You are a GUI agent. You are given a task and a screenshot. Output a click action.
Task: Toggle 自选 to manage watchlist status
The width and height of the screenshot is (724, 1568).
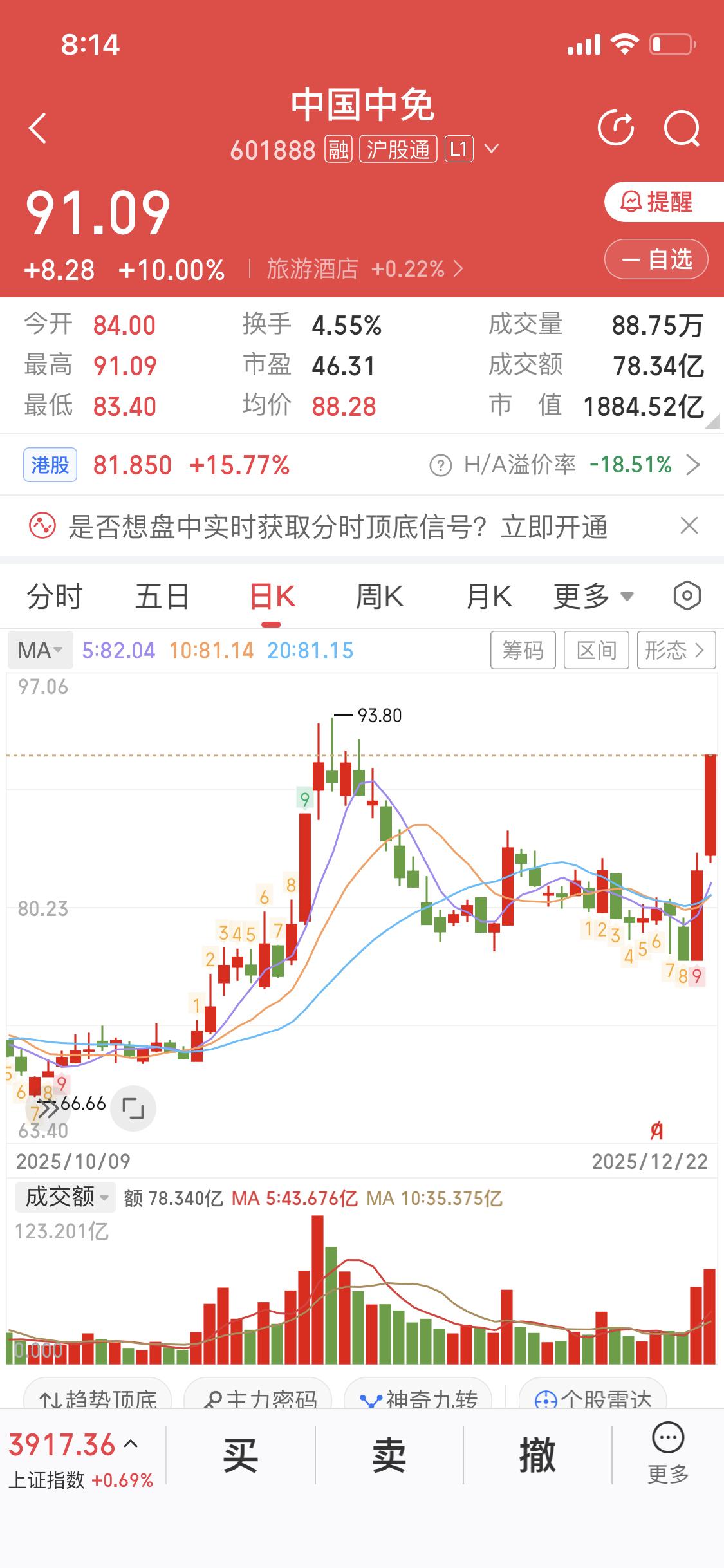coord(655,260)
